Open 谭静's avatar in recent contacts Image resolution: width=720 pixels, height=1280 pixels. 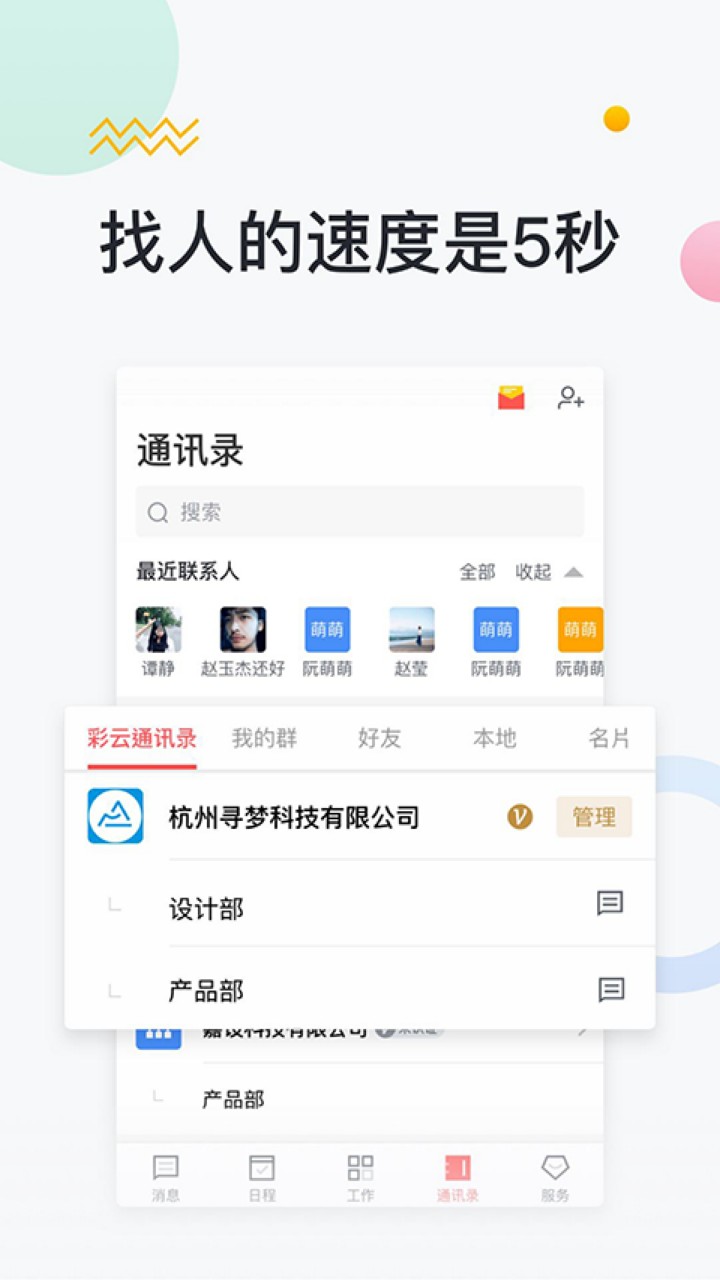pos(158,630)
